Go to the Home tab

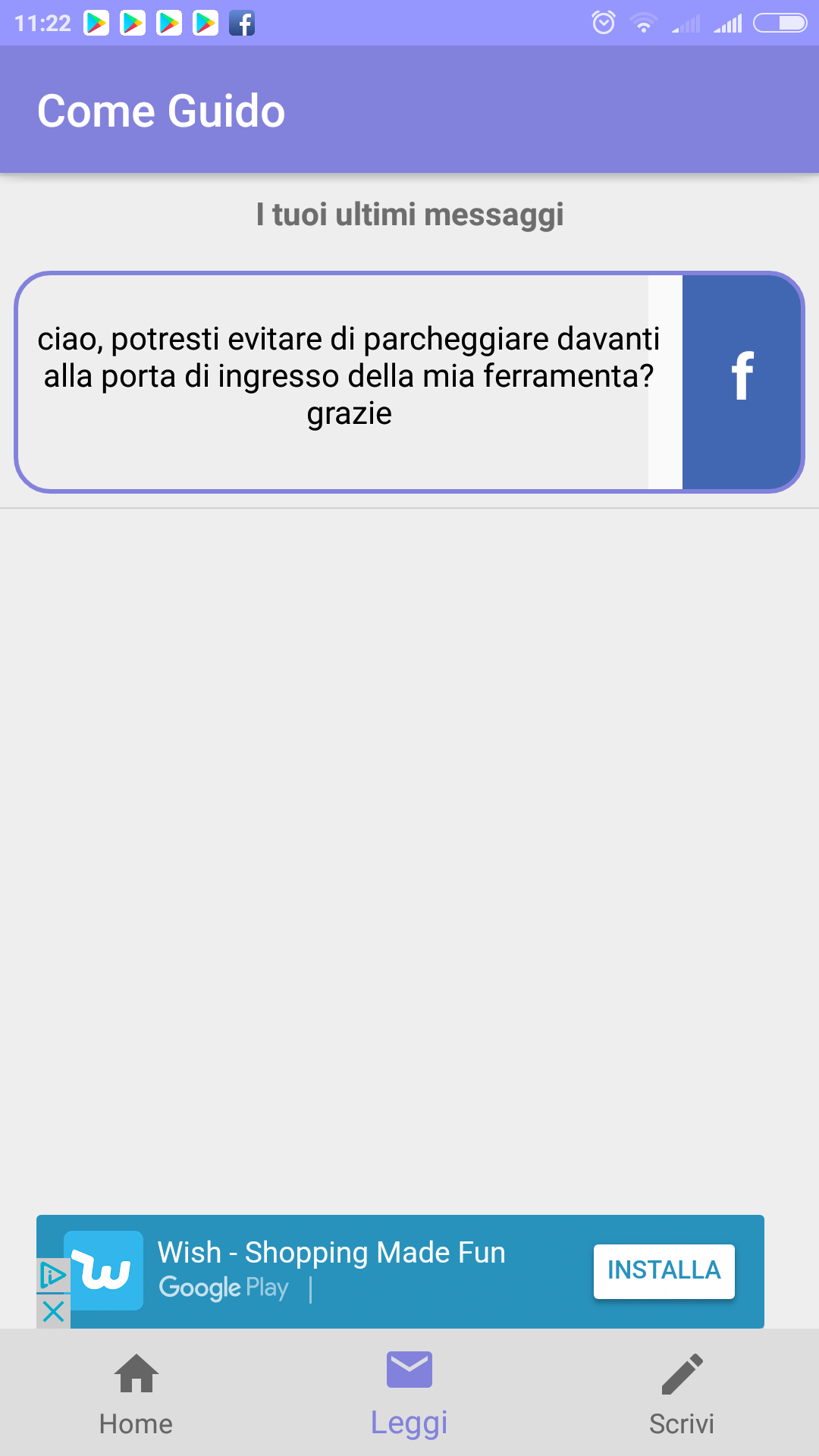[x=136, y=1394]
